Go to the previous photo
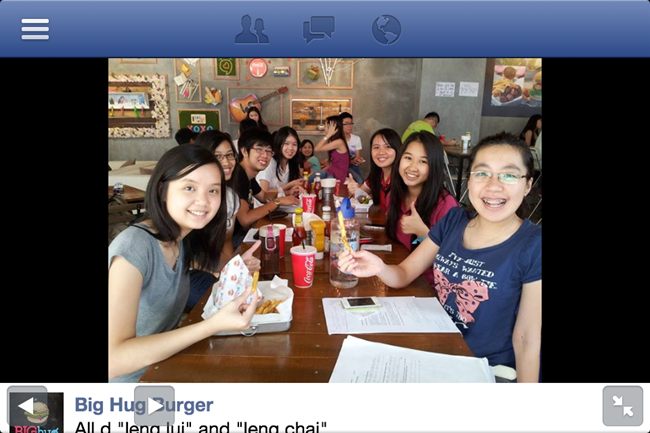This screenshot has width=650, height=433. (27, 405)
